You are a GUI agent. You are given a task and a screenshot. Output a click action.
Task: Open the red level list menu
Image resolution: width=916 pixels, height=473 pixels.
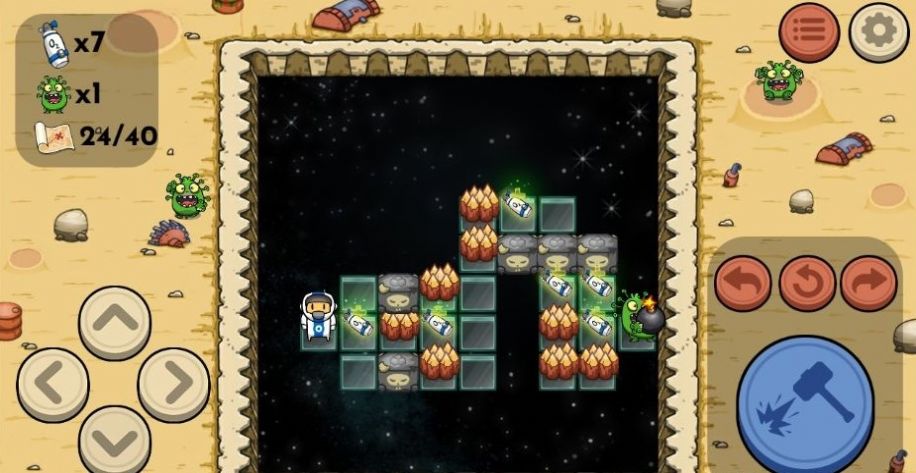tap(810, 33)
